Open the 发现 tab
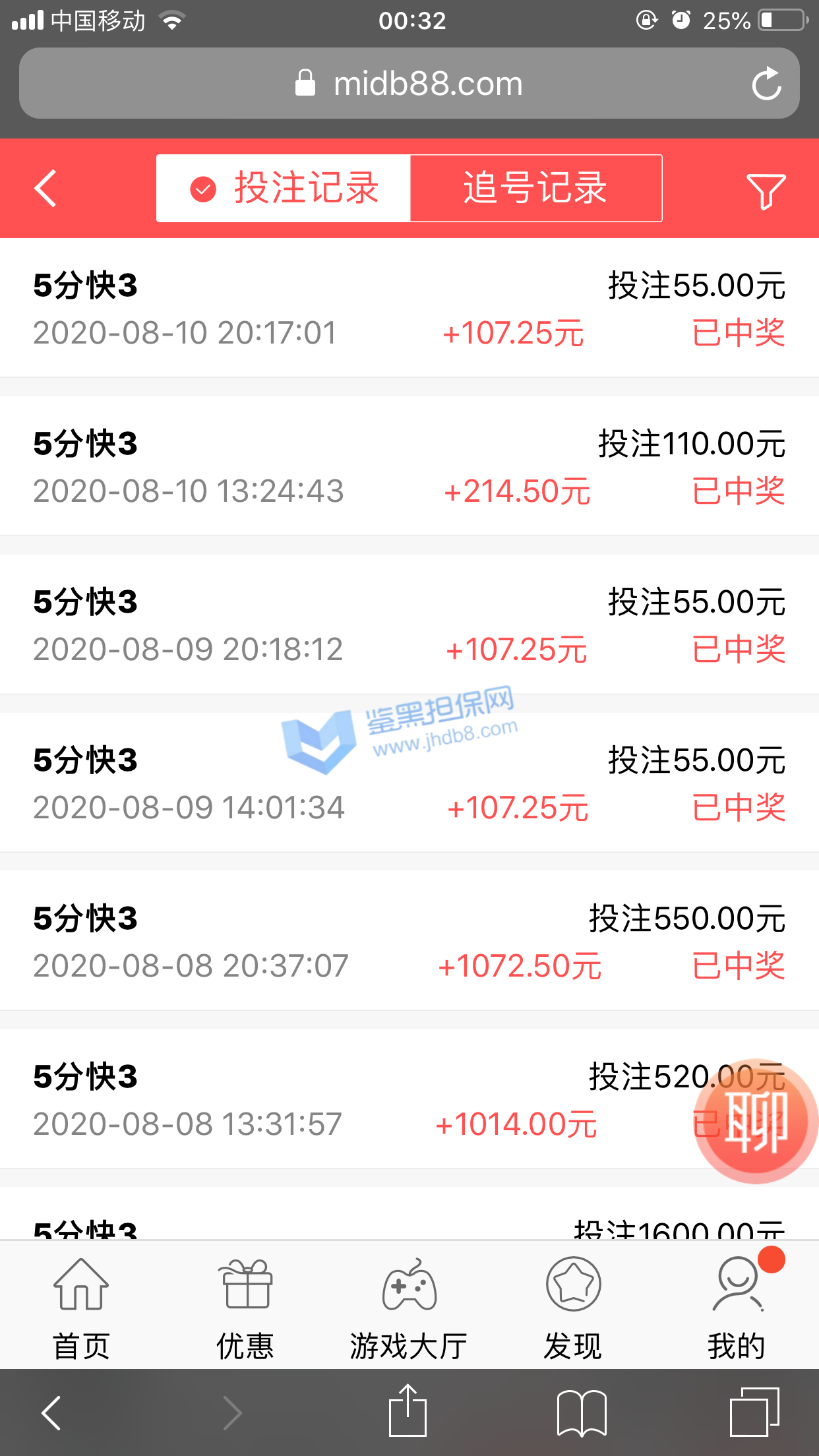 click(x=573, y=1309)
